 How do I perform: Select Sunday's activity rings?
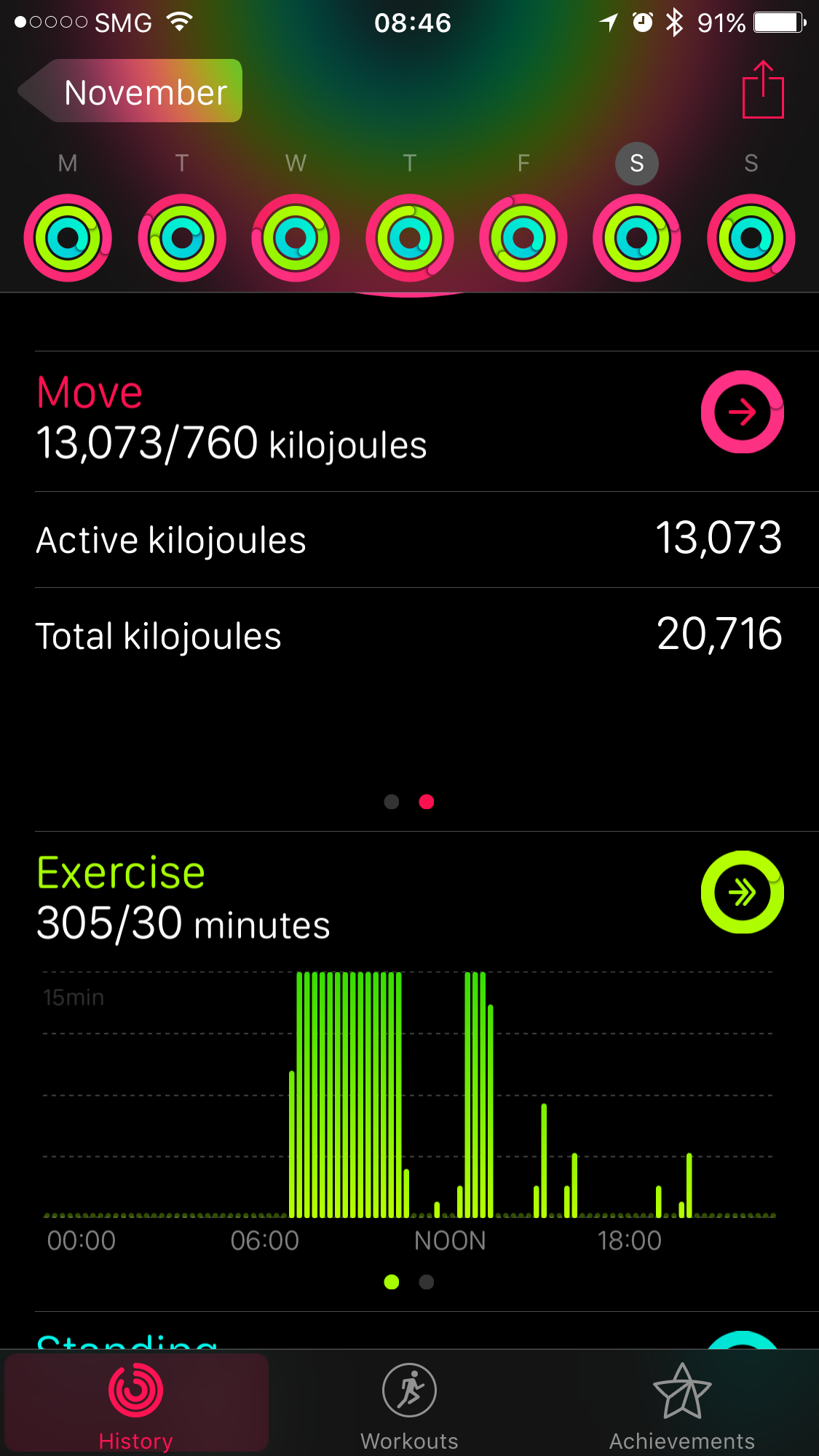coord(751,238)
